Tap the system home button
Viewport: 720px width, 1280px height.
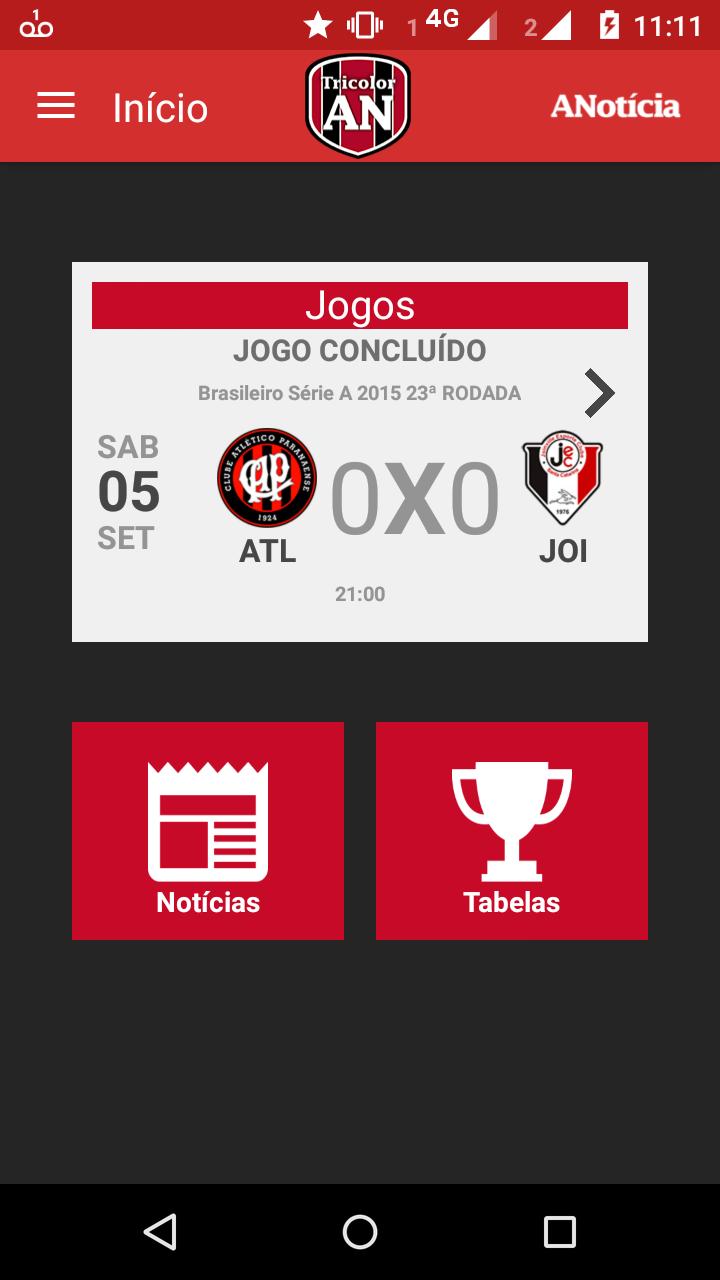(x=360, y=1232)
